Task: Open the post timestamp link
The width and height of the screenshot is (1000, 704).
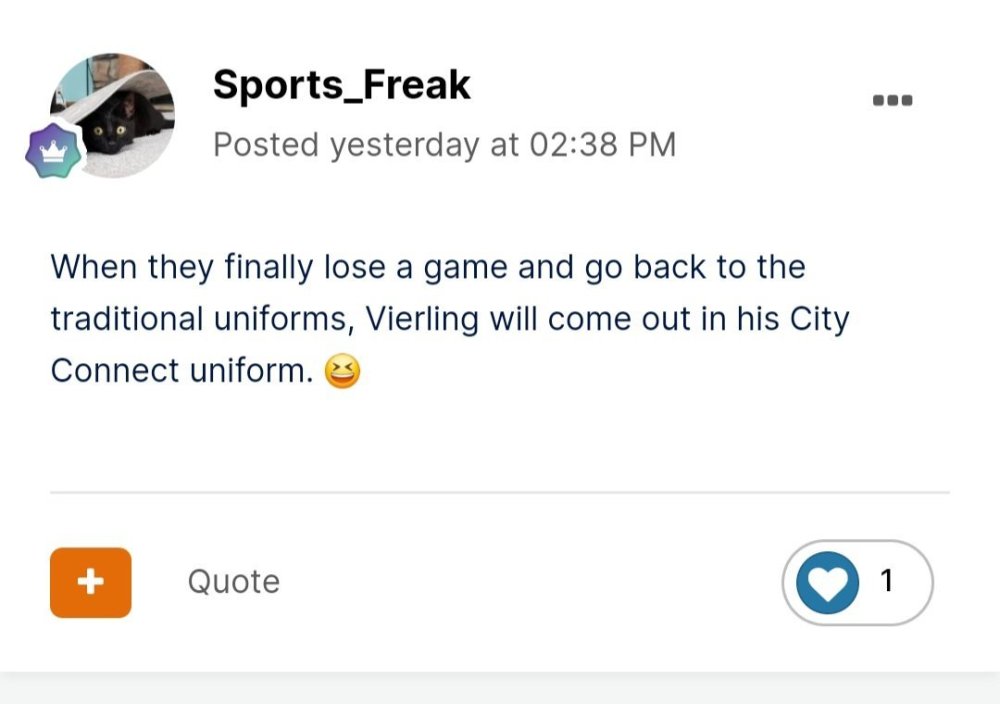Action: point(444,145)
